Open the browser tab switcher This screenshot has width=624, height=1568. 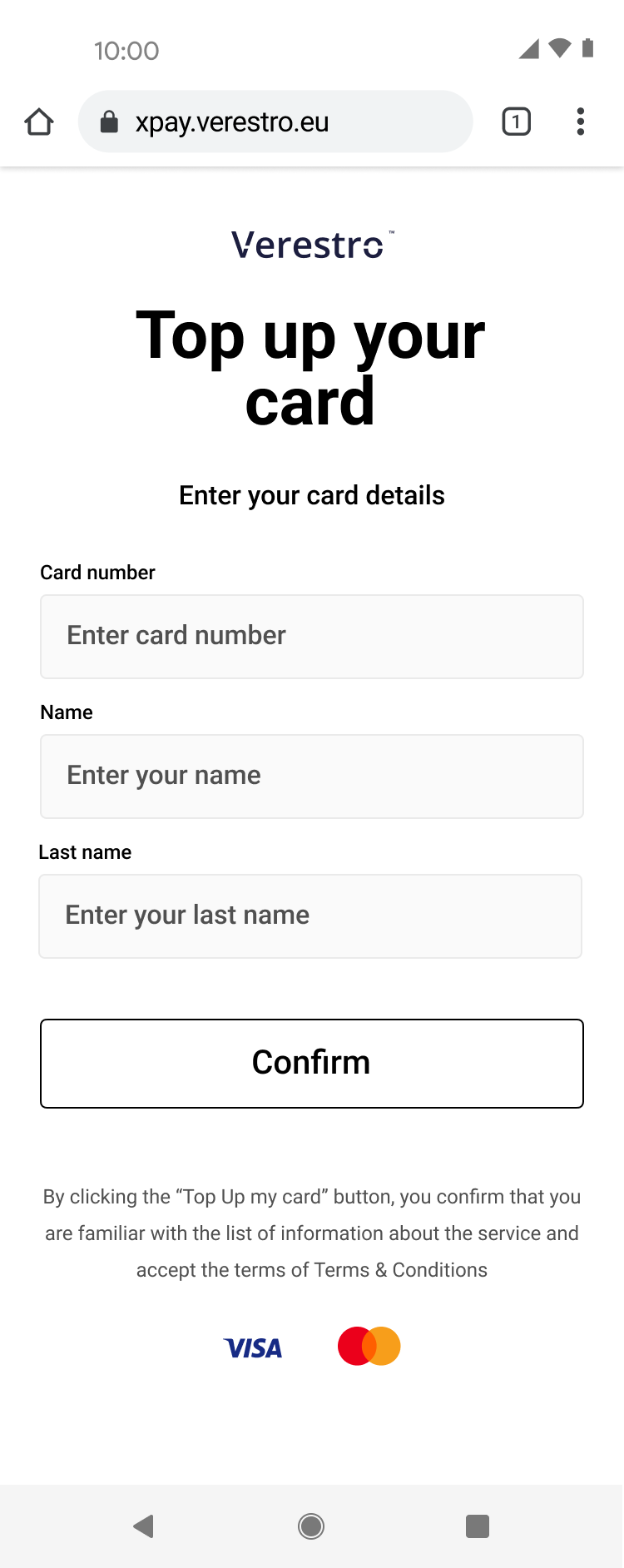pyautogui.click(x=516, y=122)
